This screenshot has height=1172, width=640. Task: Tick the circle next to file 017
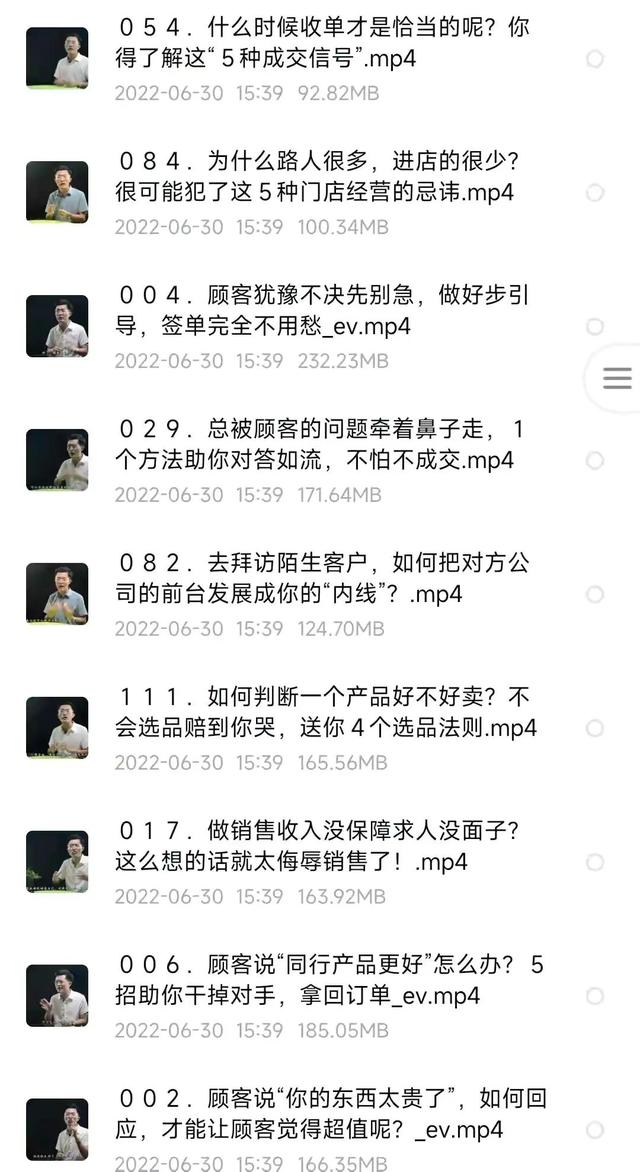click(595, 862)
